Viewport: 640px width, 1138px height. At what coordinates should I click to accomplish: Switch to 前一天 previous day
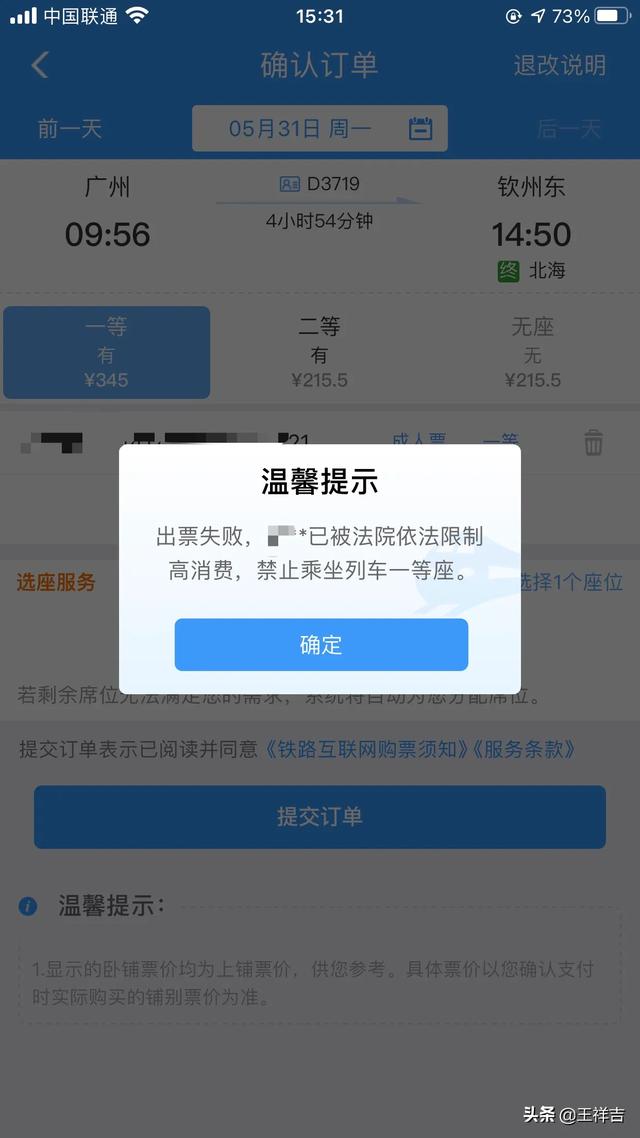coord(70,129)
